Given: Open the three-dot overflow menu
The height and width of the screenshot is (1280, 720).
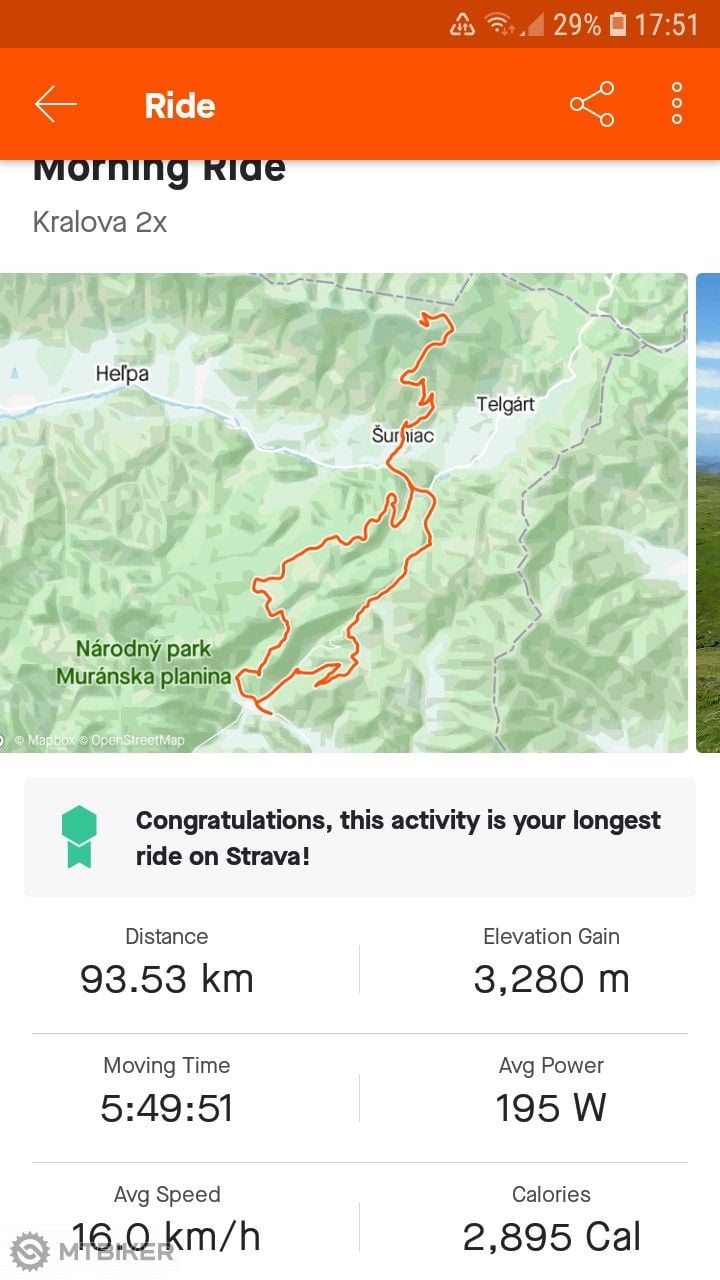Looking at the screenshot, I should point(676,104).
